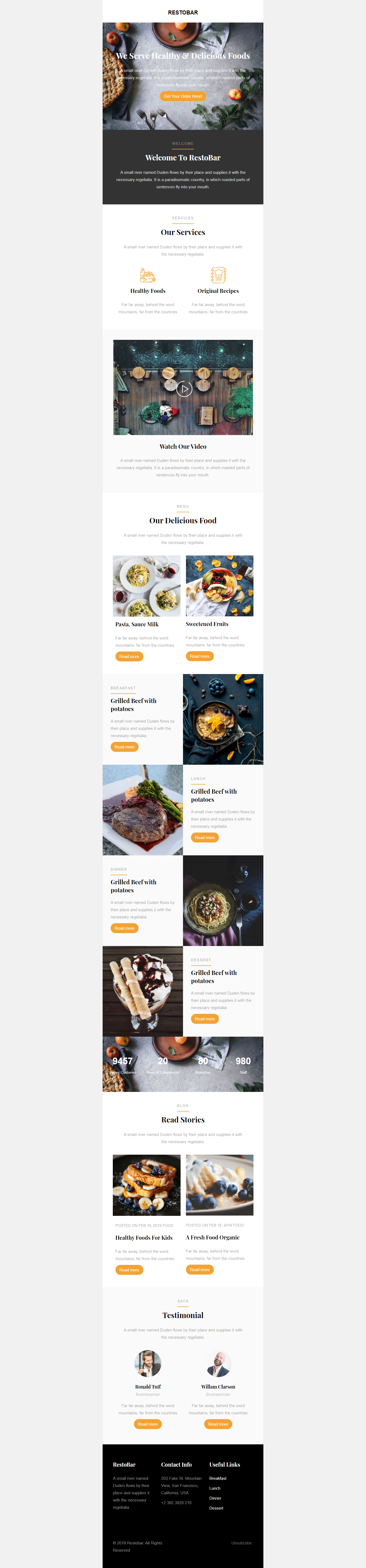
Task: Open Read more under the Dinner item
Action: pos(125,928)
